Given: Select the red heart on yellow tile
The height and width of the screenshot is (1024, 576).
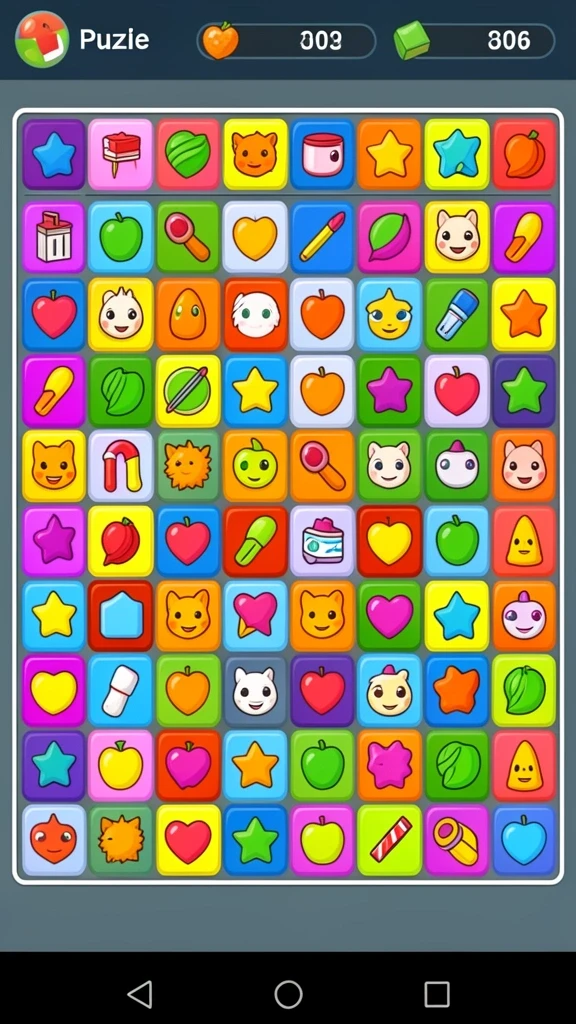Looking at the screenshot, I should coord(188,839).
